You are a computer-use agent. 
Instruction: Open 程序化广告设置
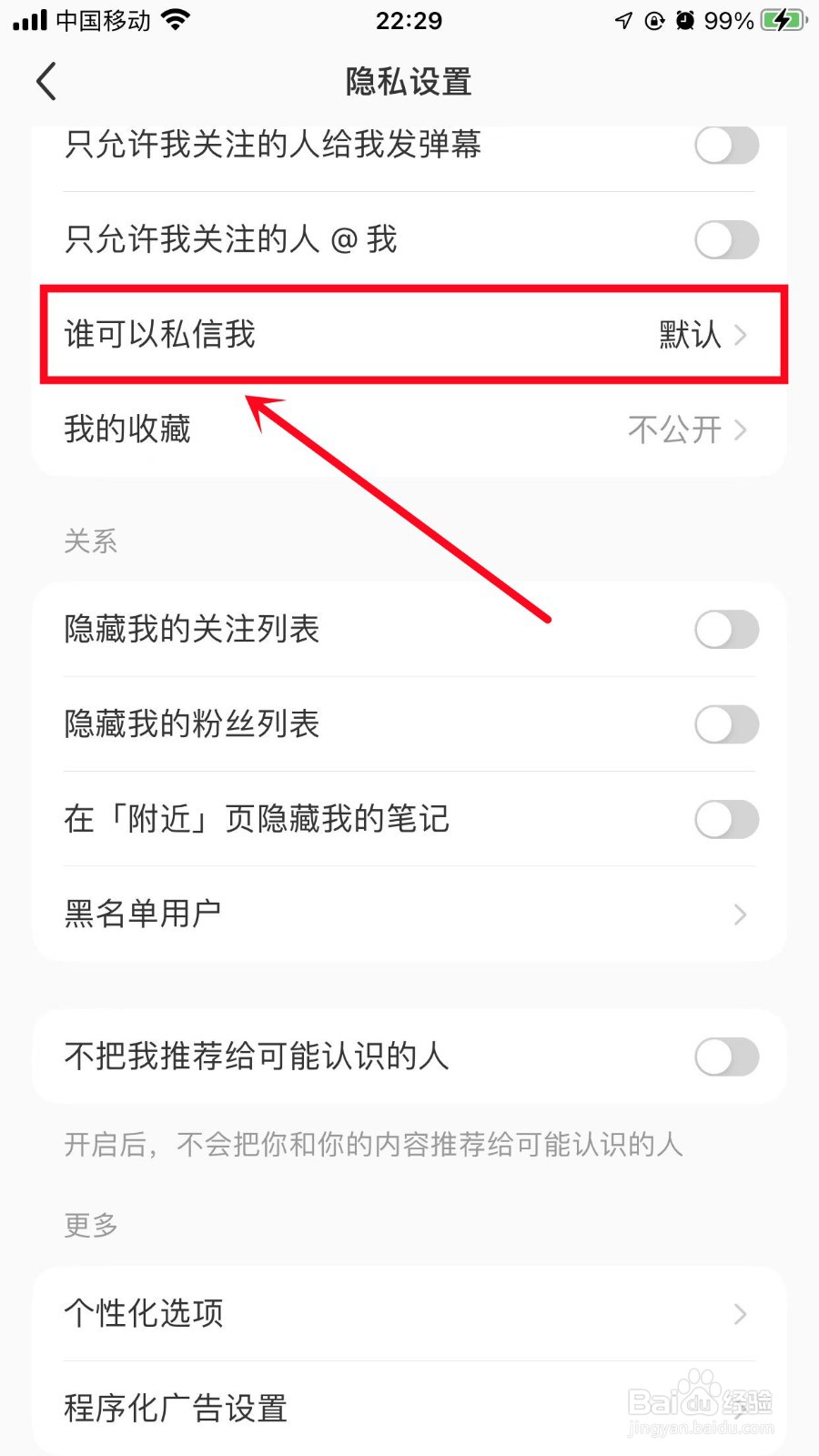click(409, 1408)
